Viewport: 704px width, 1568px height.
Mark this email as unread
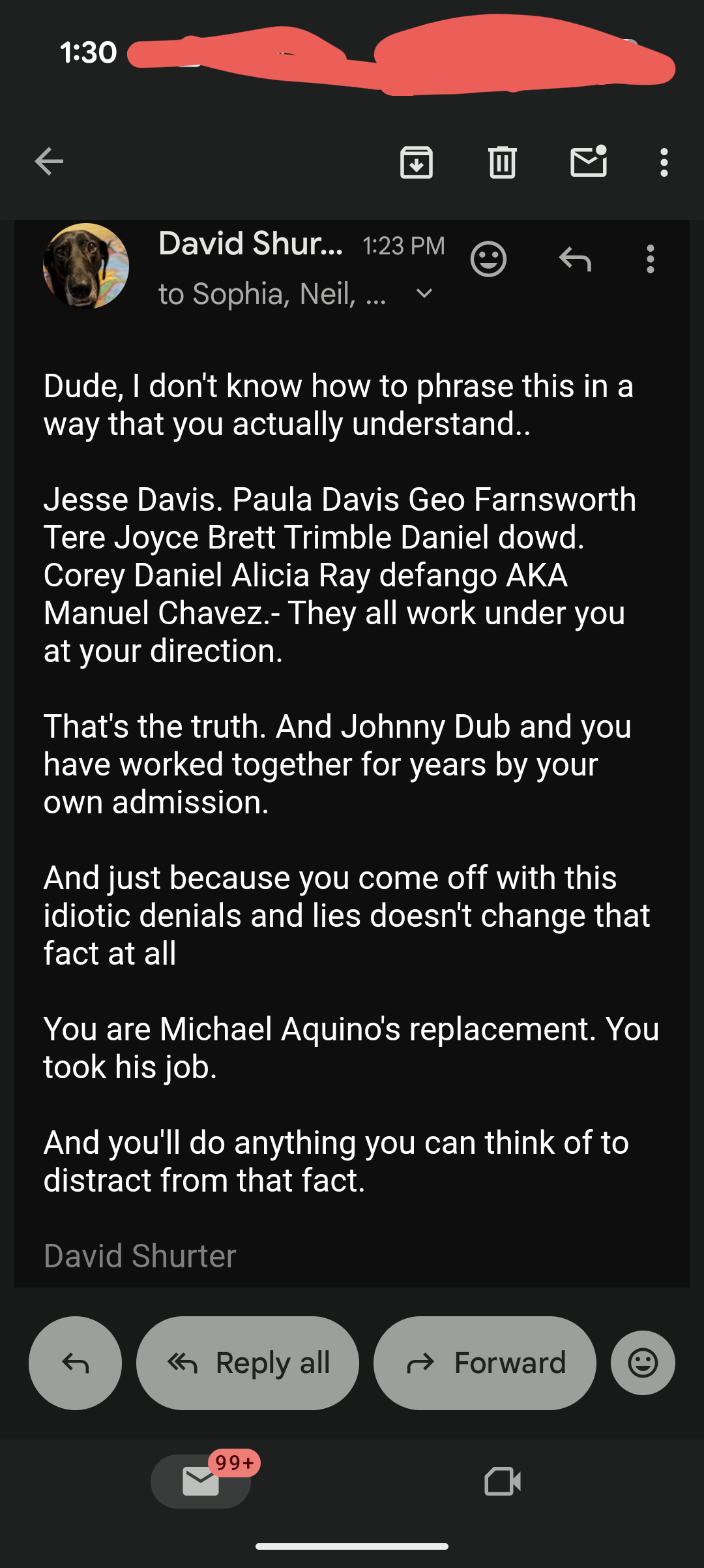tap(589, 162)
